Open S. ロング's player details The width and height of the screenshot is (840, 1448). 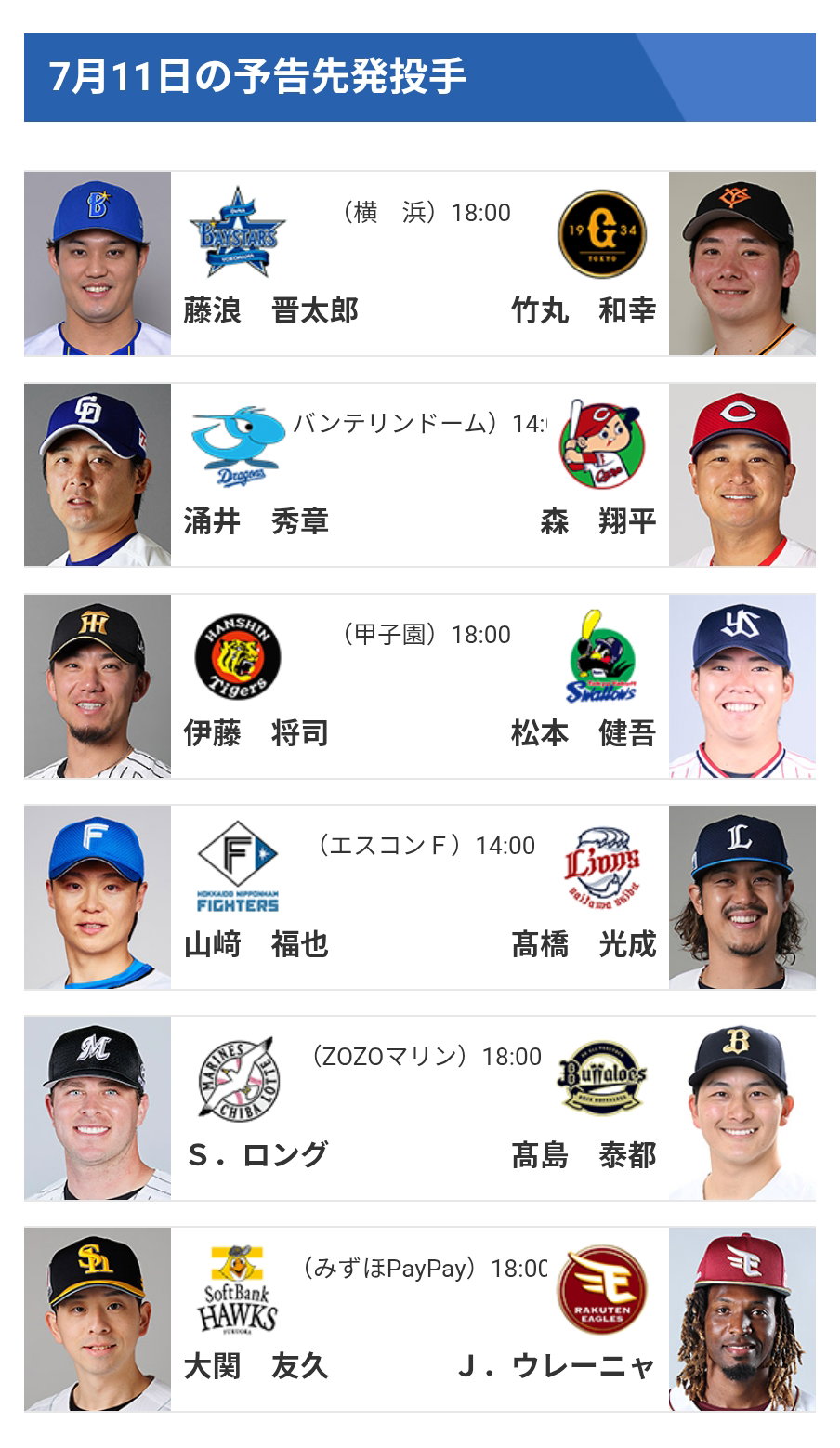tap(257, 1155)
